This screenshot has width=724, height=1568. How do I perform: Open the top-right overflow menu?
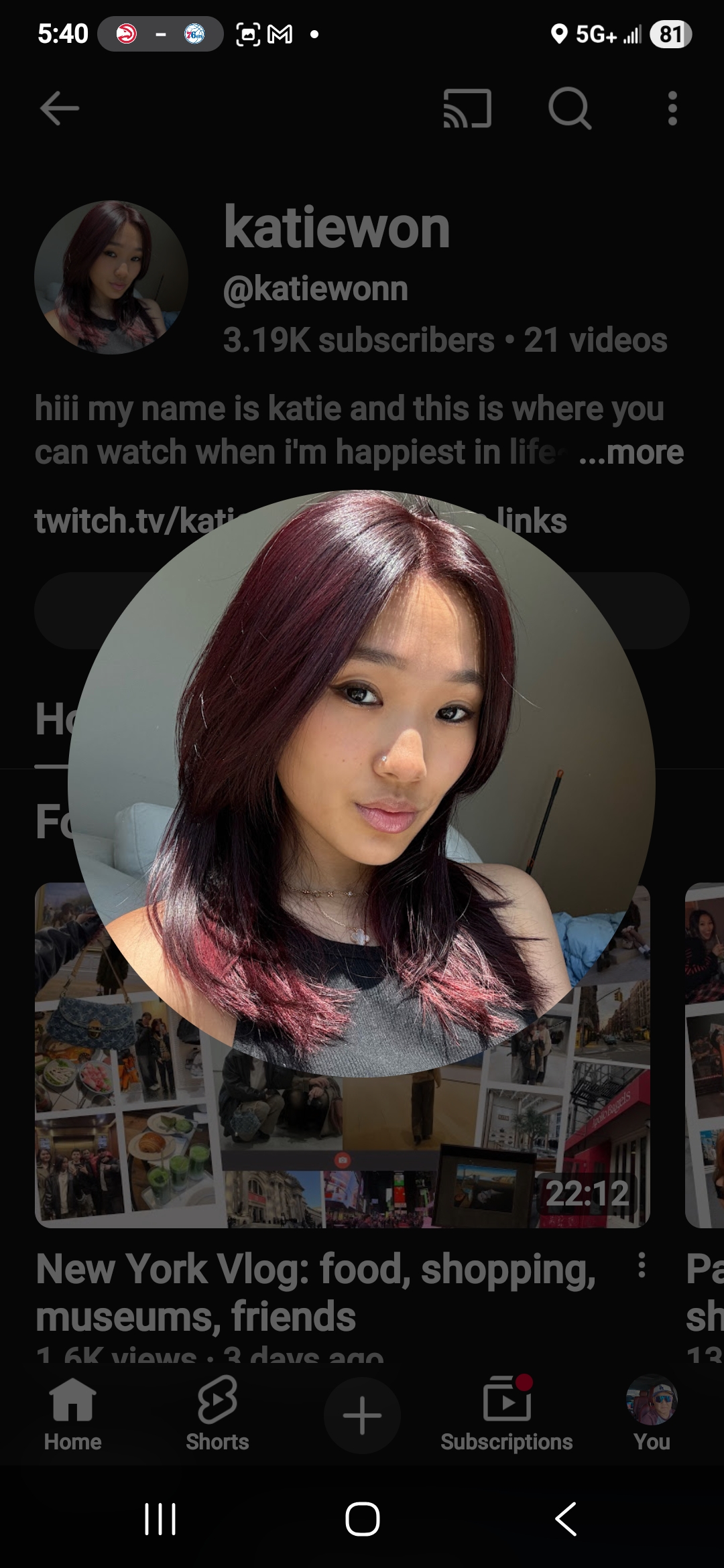click(x=672, y=109)
